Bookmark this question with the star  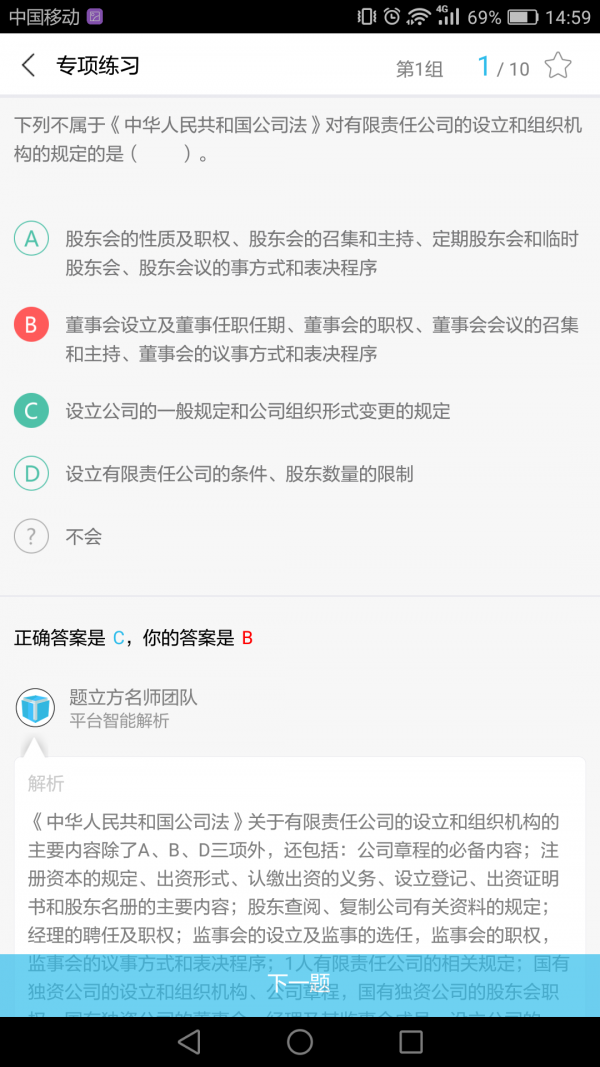(x=557, y=67)
